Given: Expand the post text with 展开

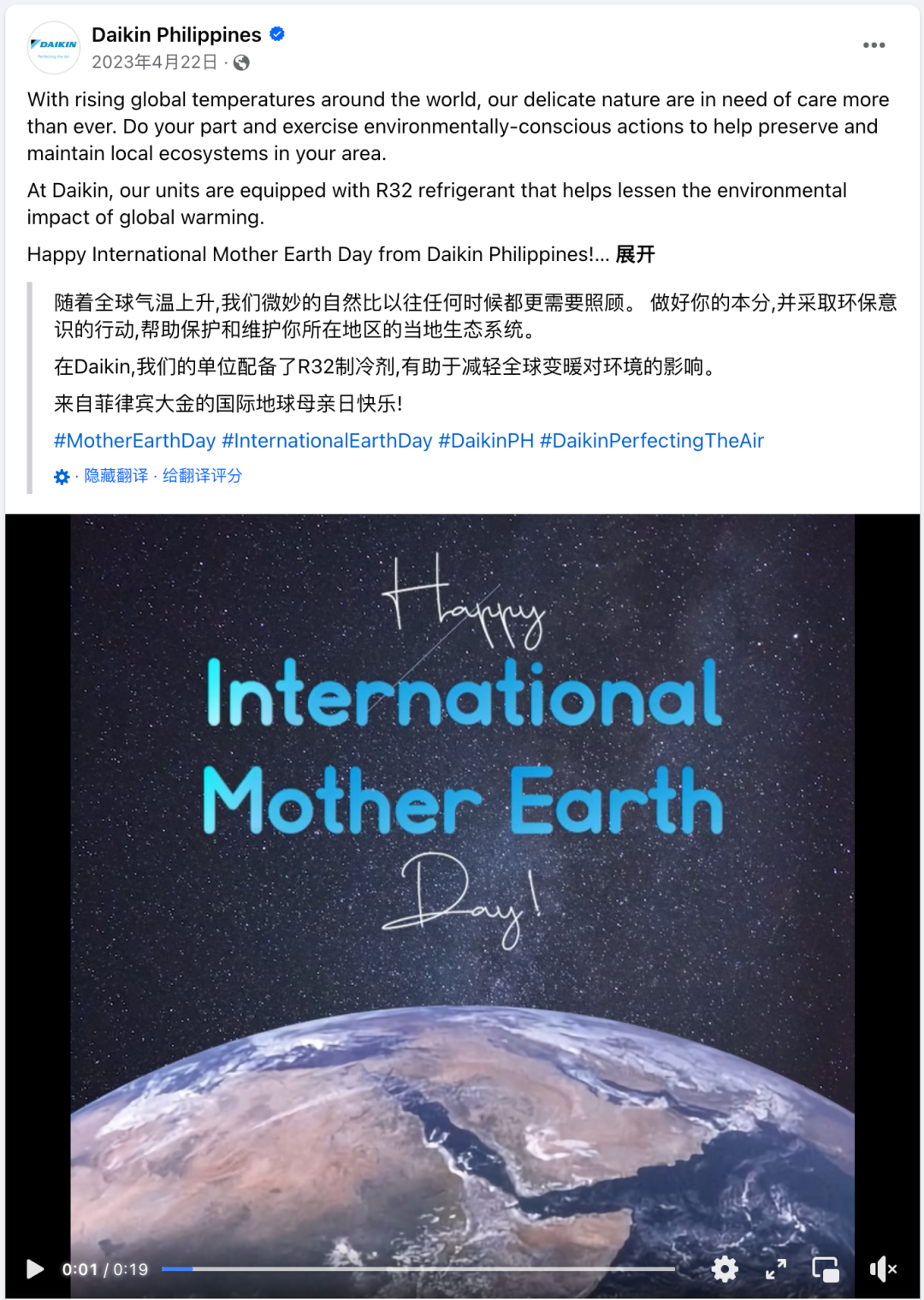Looking at the screenshot, I should tap(635, 255).
